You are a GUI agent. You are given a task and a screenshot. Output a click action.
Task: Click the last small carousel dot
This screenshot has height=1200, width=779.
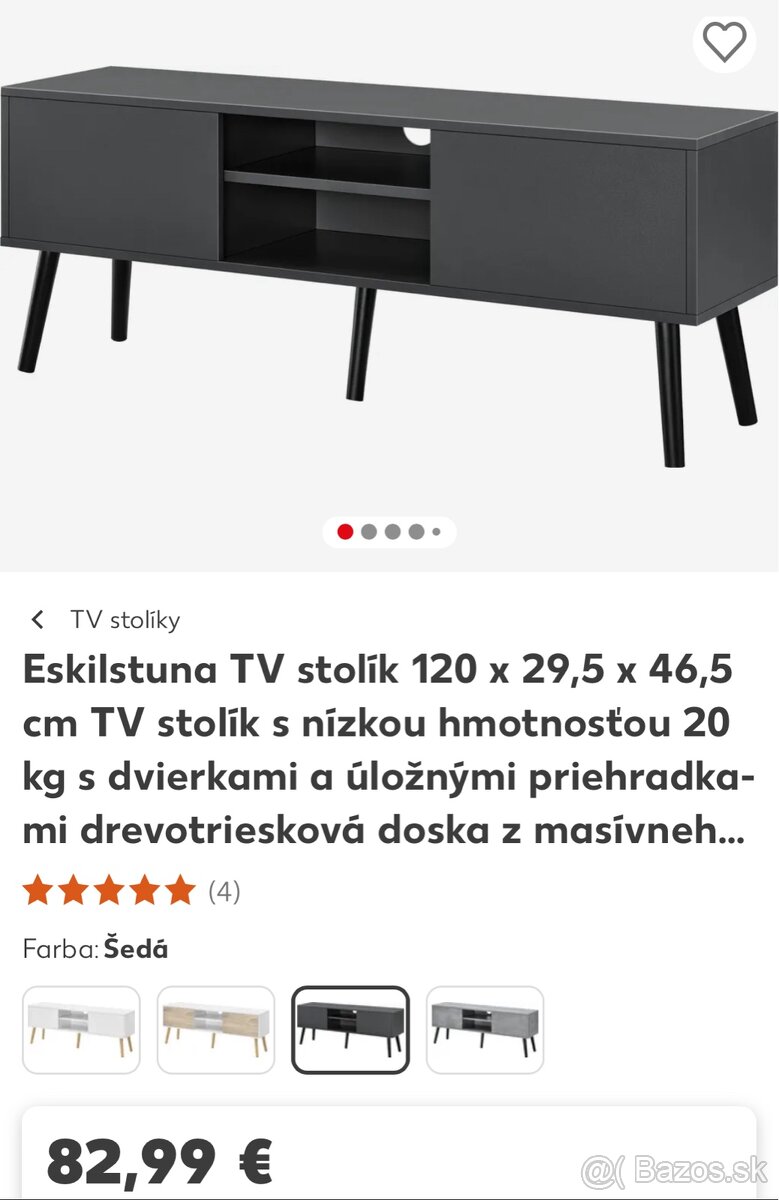click(x=436, y=531)
